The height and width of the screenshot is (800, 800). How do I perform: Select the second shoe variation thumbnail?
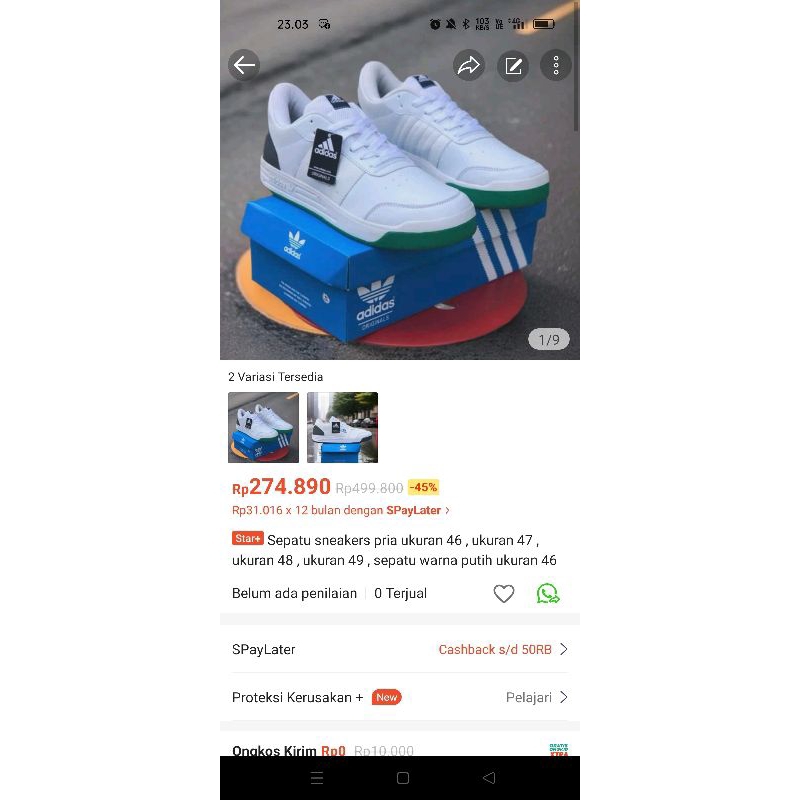pyautogui.click(x=342, y=427)
